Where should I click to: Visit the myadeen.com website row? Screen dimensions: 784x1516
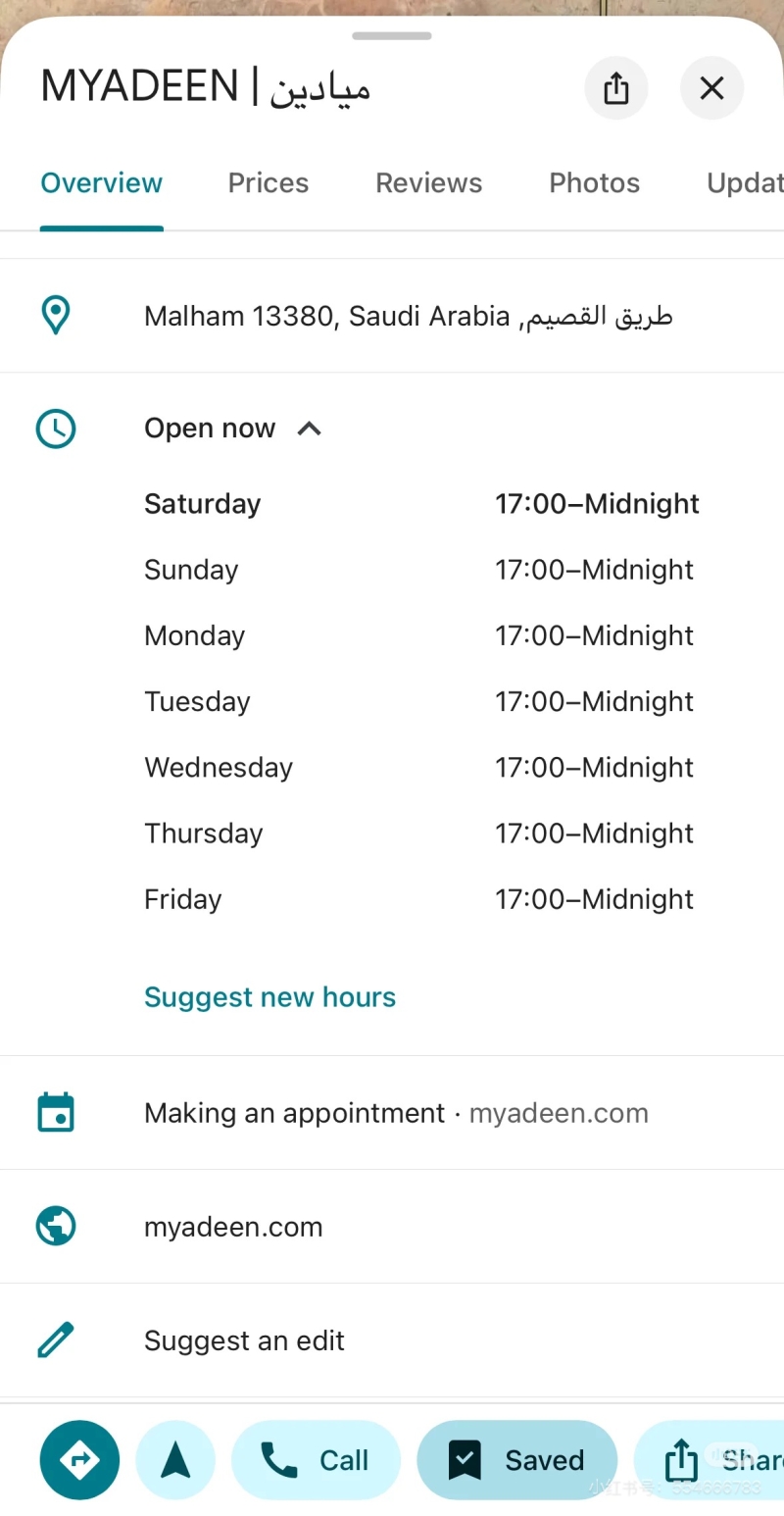tap(392, 1227)
